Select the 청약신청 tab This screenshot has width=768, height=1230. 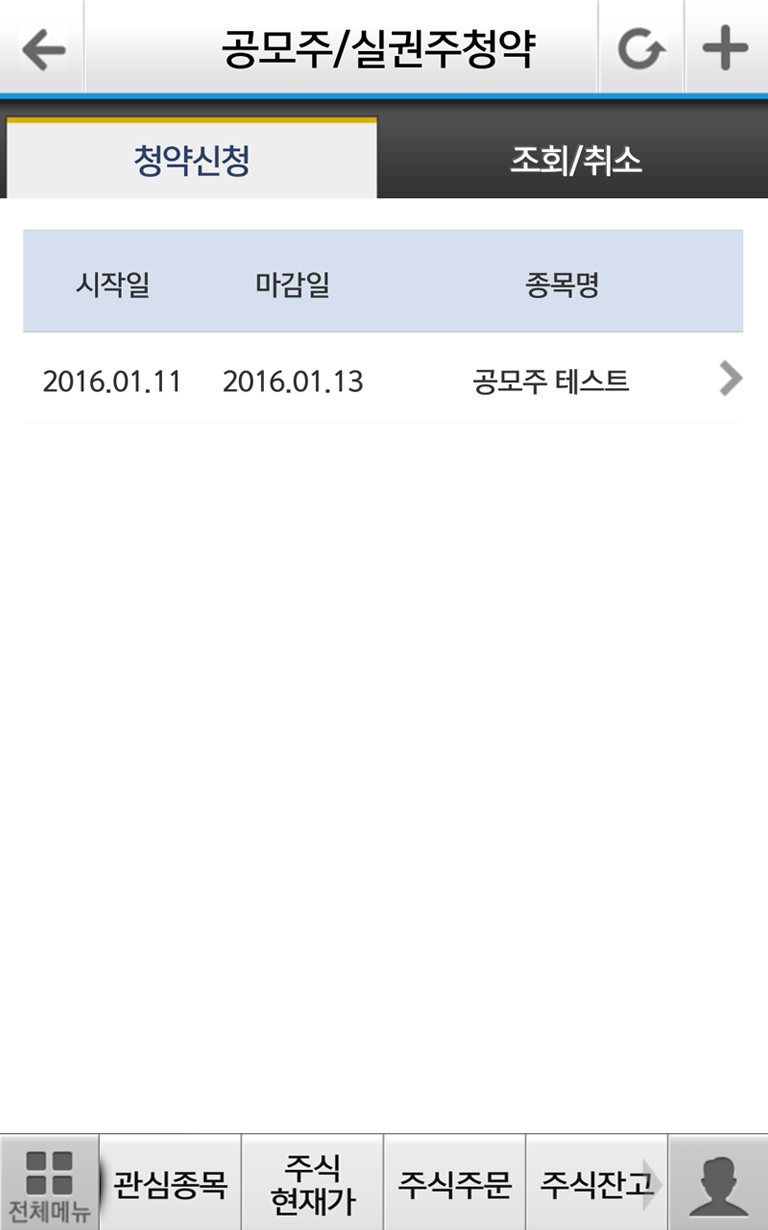(x=192, y=160)
